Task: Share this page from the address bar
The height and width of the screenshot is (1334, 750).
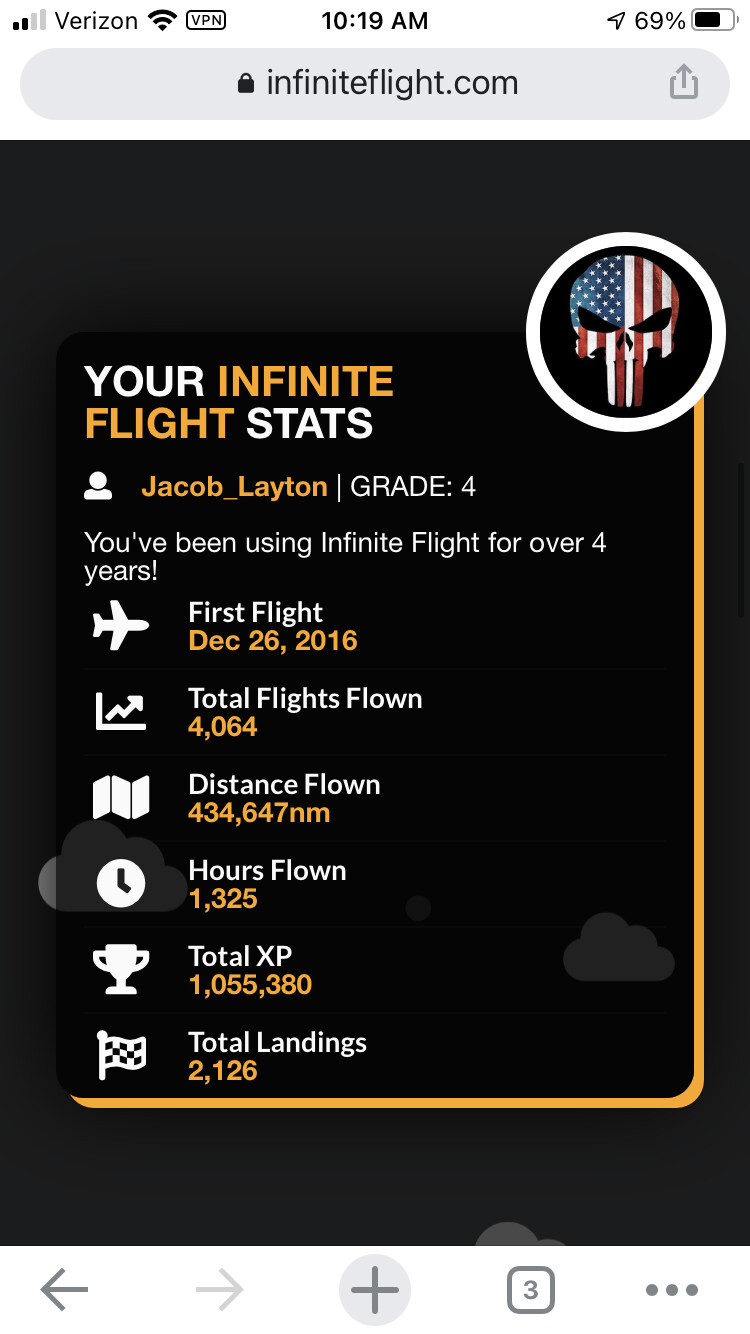Action: 683,82
